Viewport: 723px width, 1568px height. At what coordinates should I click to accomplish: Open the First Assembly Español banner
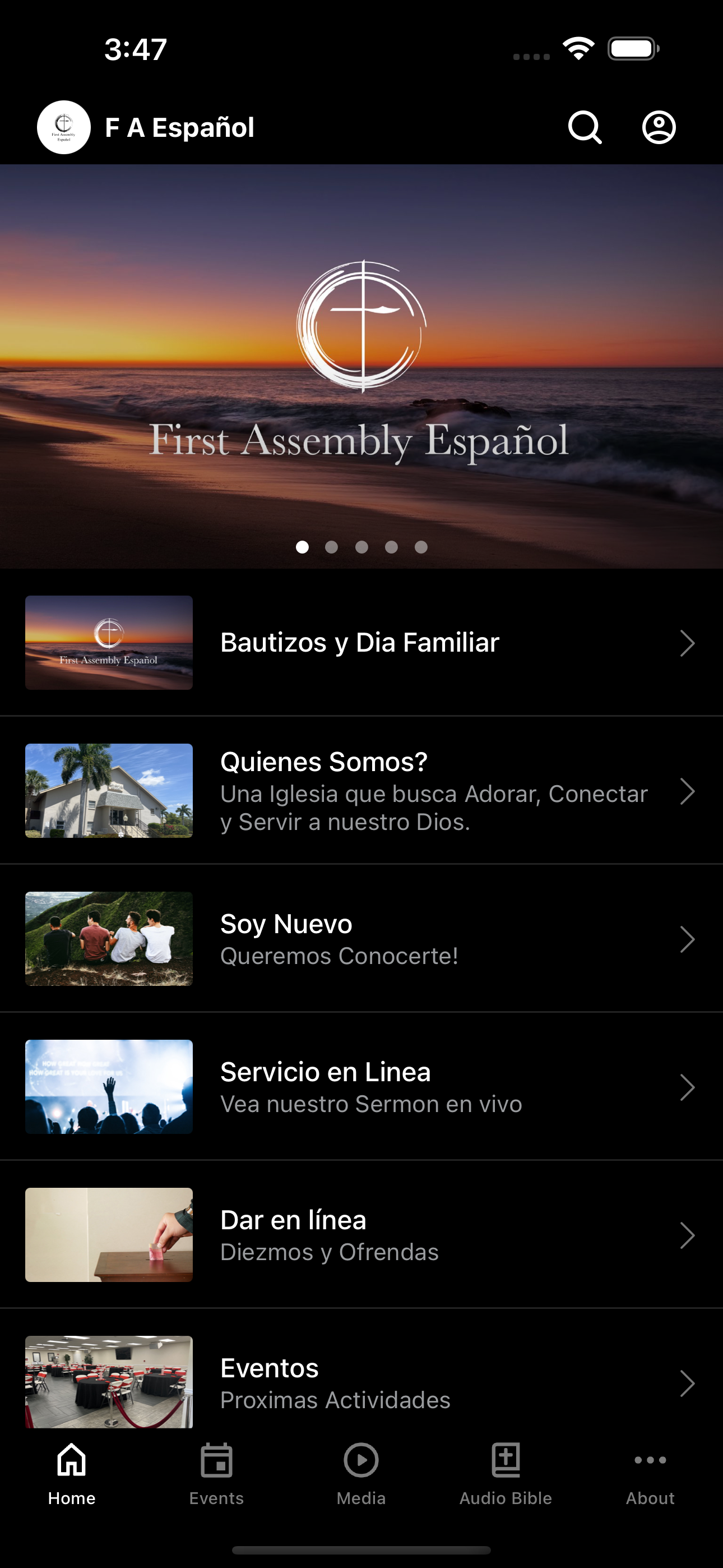[x=361, y=366]
